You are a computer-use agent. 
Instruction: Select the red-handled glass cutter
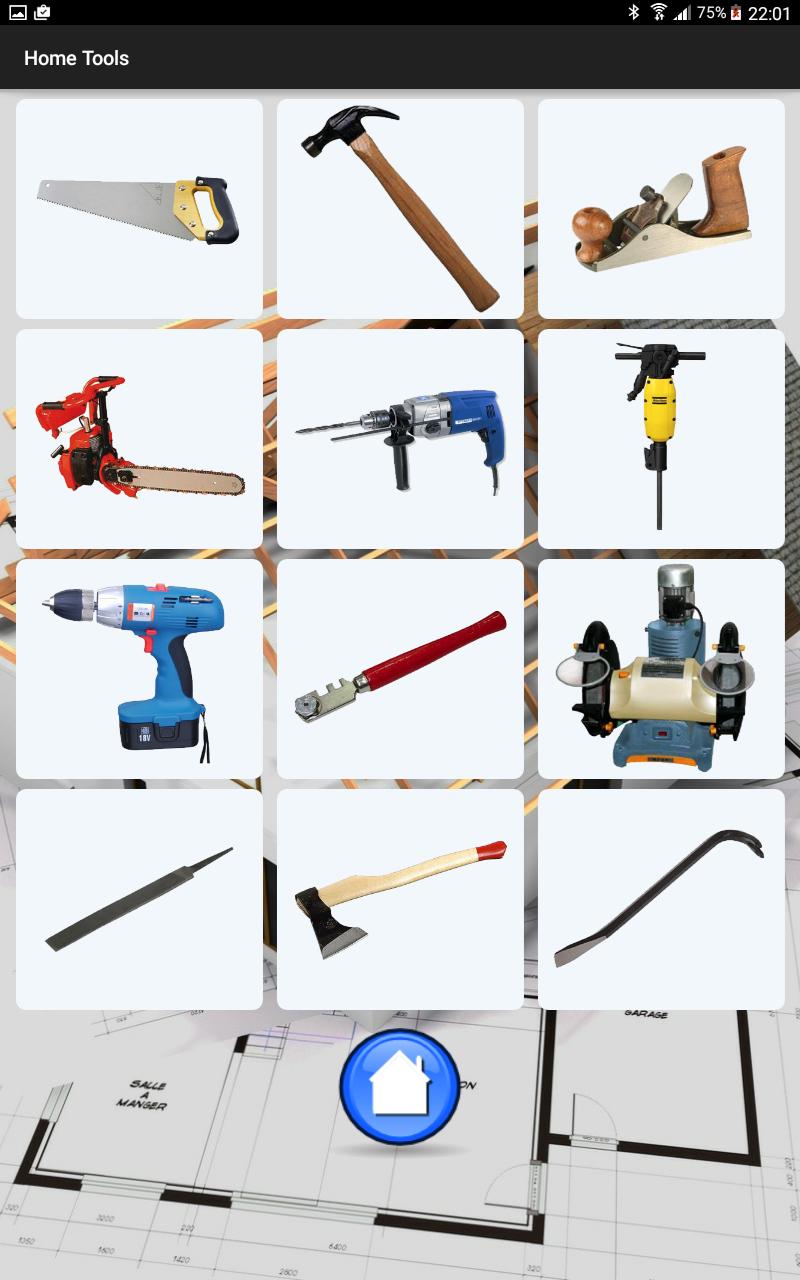coord(399,668)
